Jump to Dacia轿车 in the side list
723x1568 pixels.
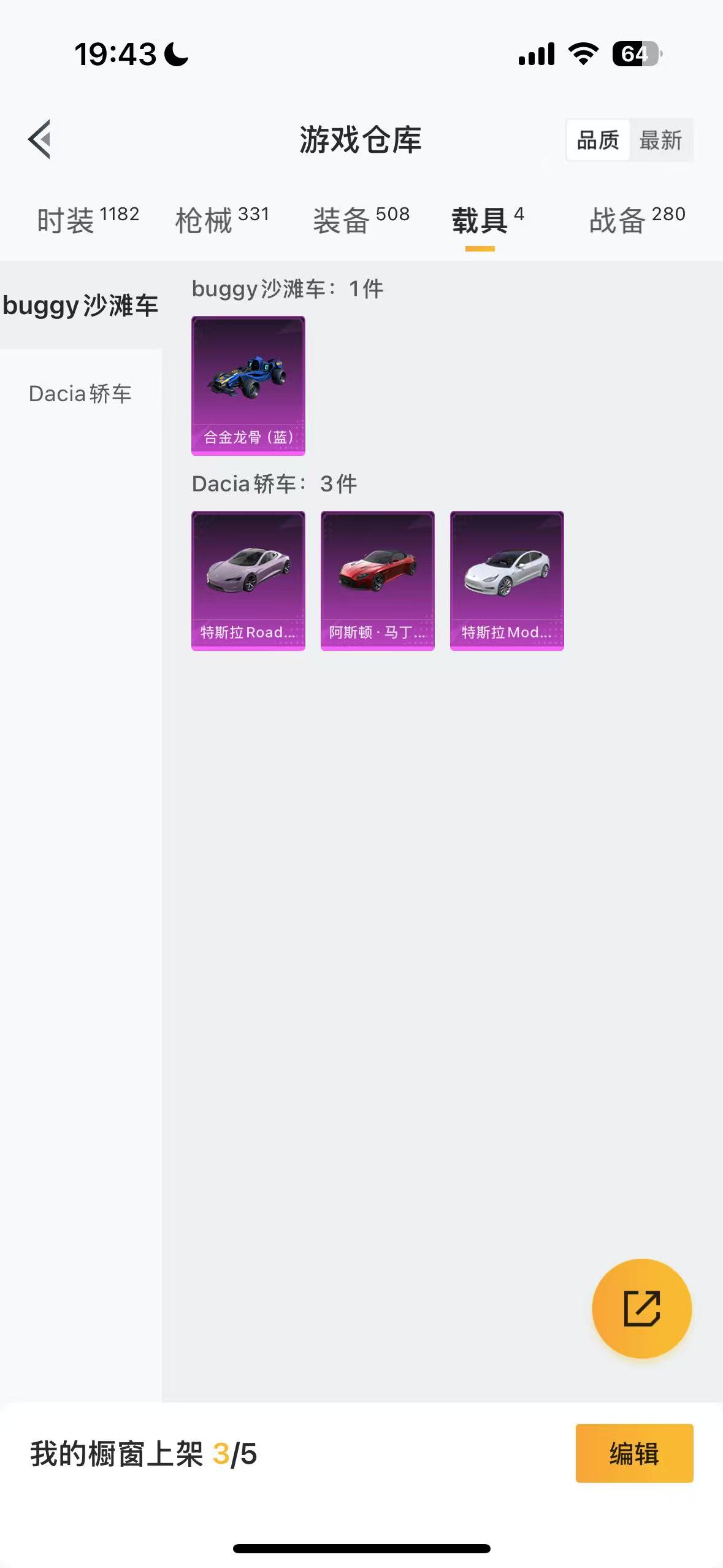pyautogui.click(x=80, y=394)
